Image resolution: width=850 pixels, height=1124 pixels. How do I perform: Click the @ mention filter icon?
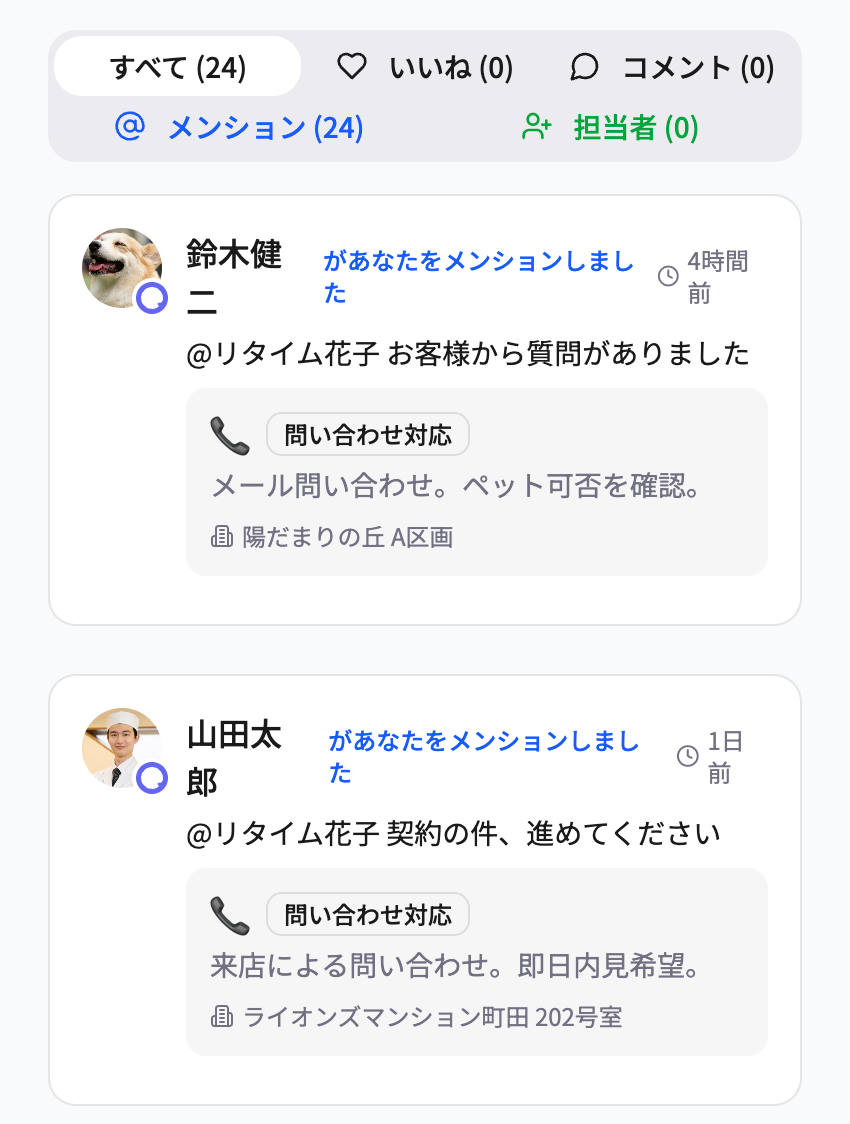(131, 128)
